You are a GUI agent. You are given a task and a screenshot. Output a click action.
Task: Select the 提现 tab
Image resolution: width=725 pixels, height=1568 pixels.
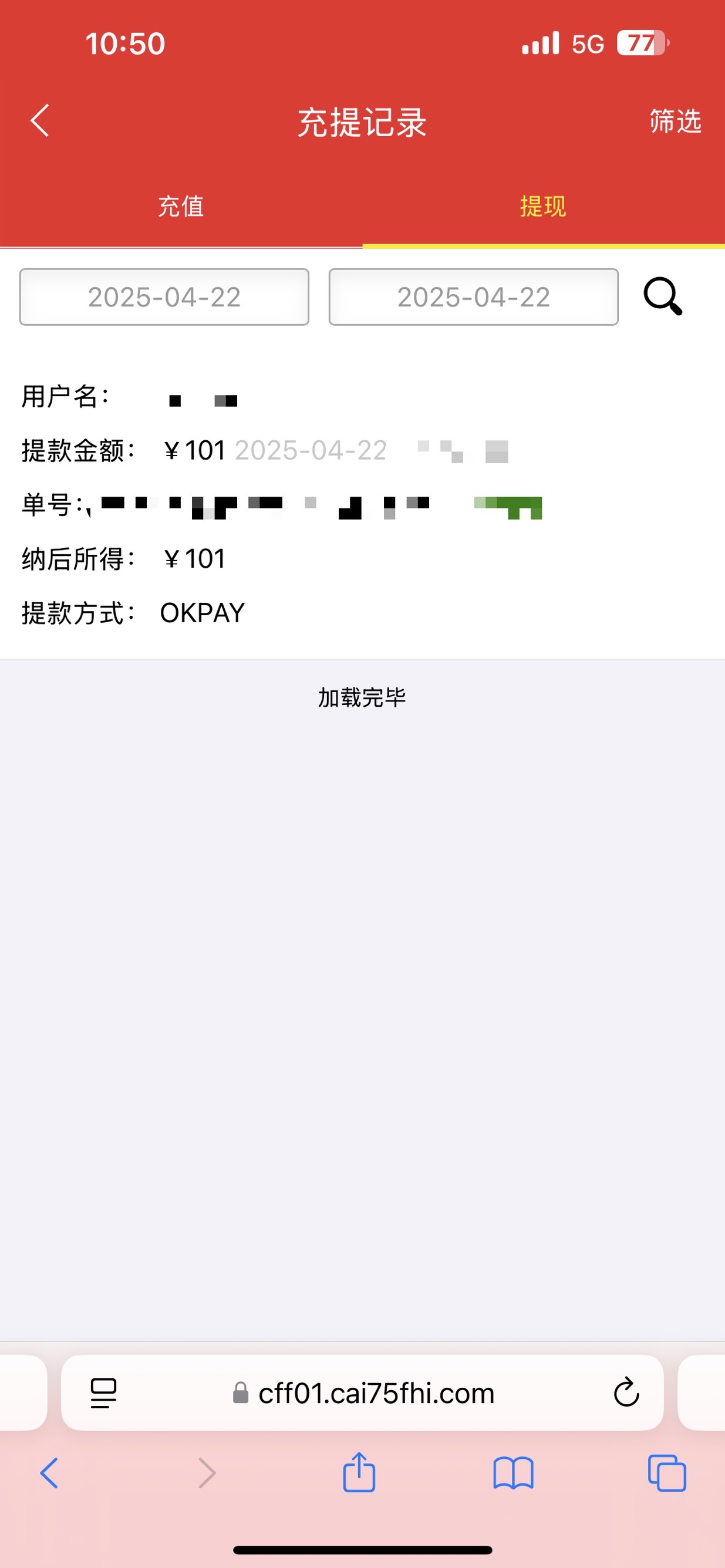544,207
